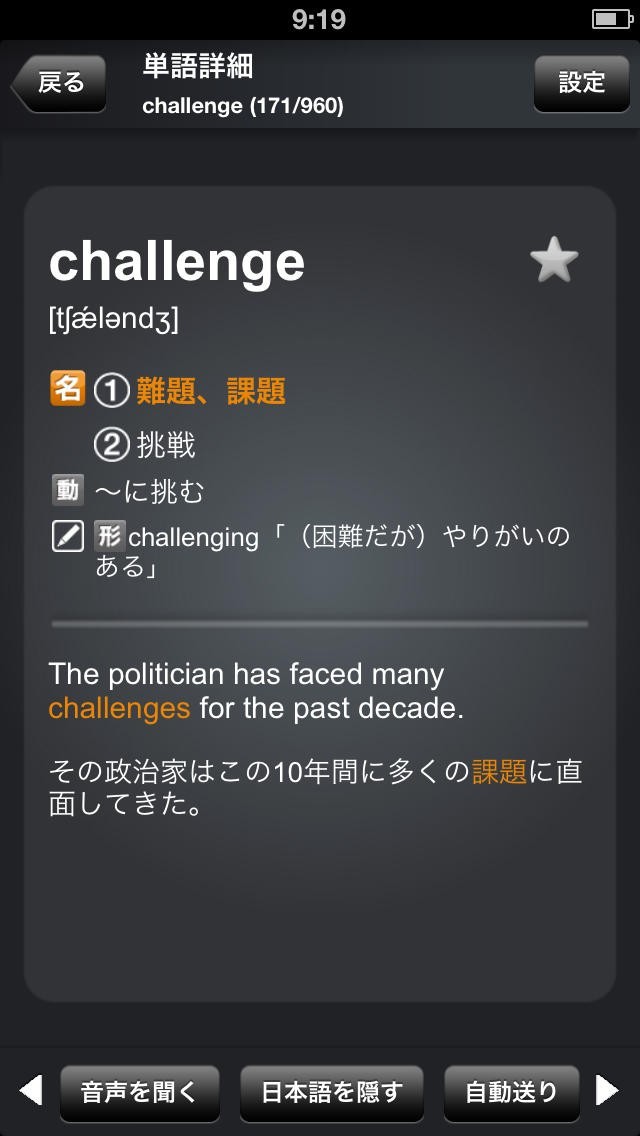Go to next word with right arrow
The height and width of the screenshot is (1136, 640).
coord(607,1090)
